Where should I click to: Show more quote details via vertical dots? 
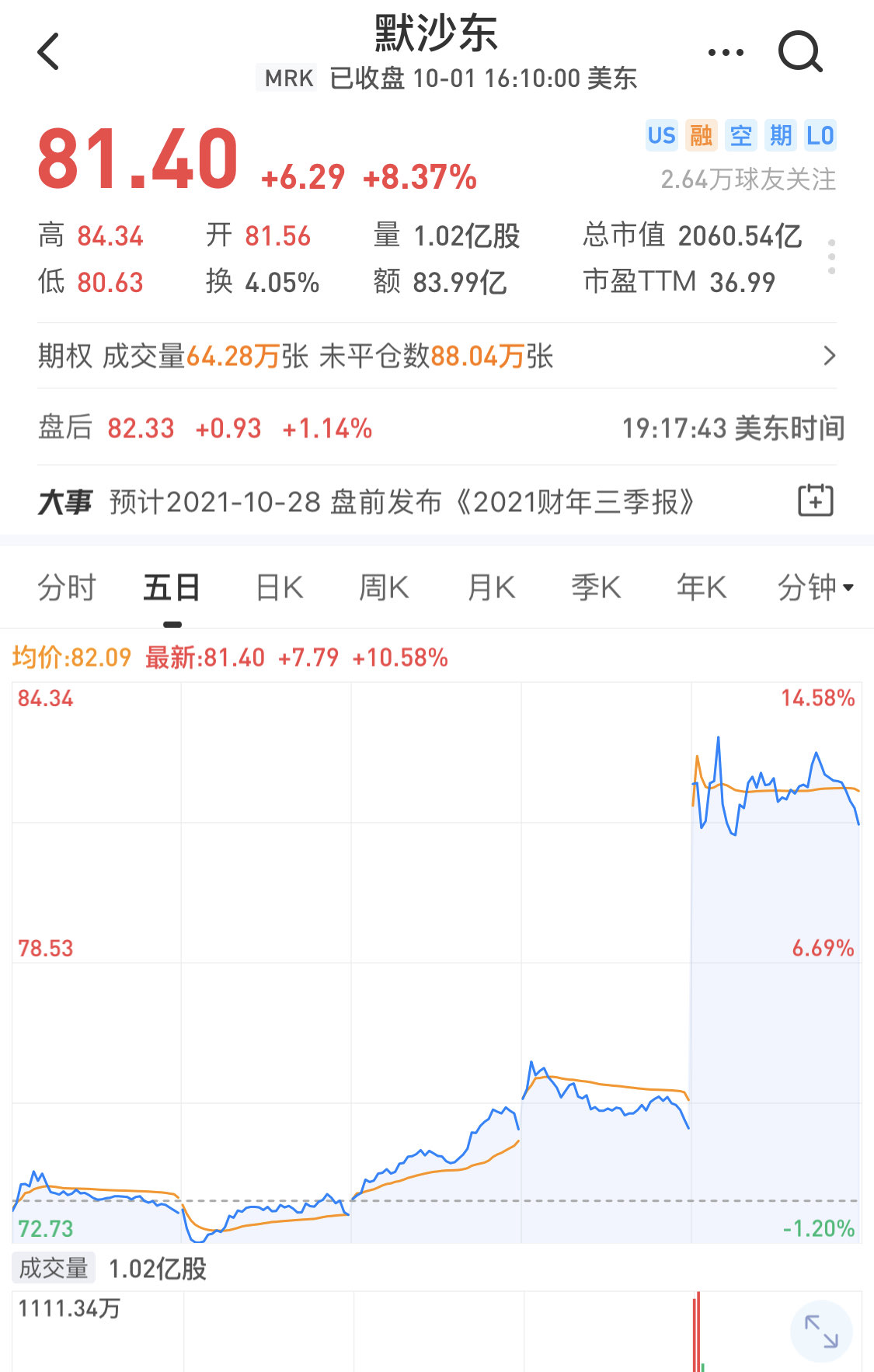click(x=831, y=257)
